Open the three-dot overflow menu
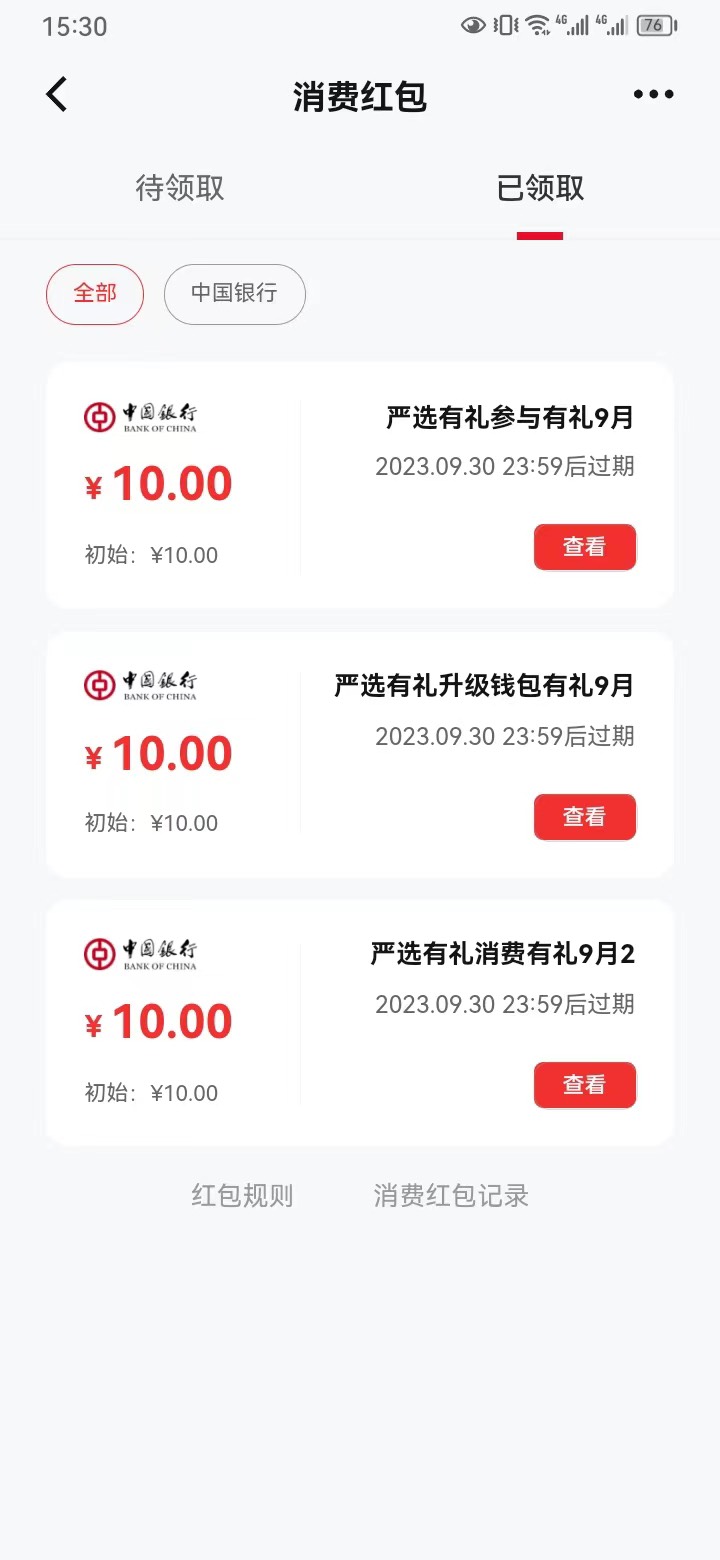 (653, 95)
